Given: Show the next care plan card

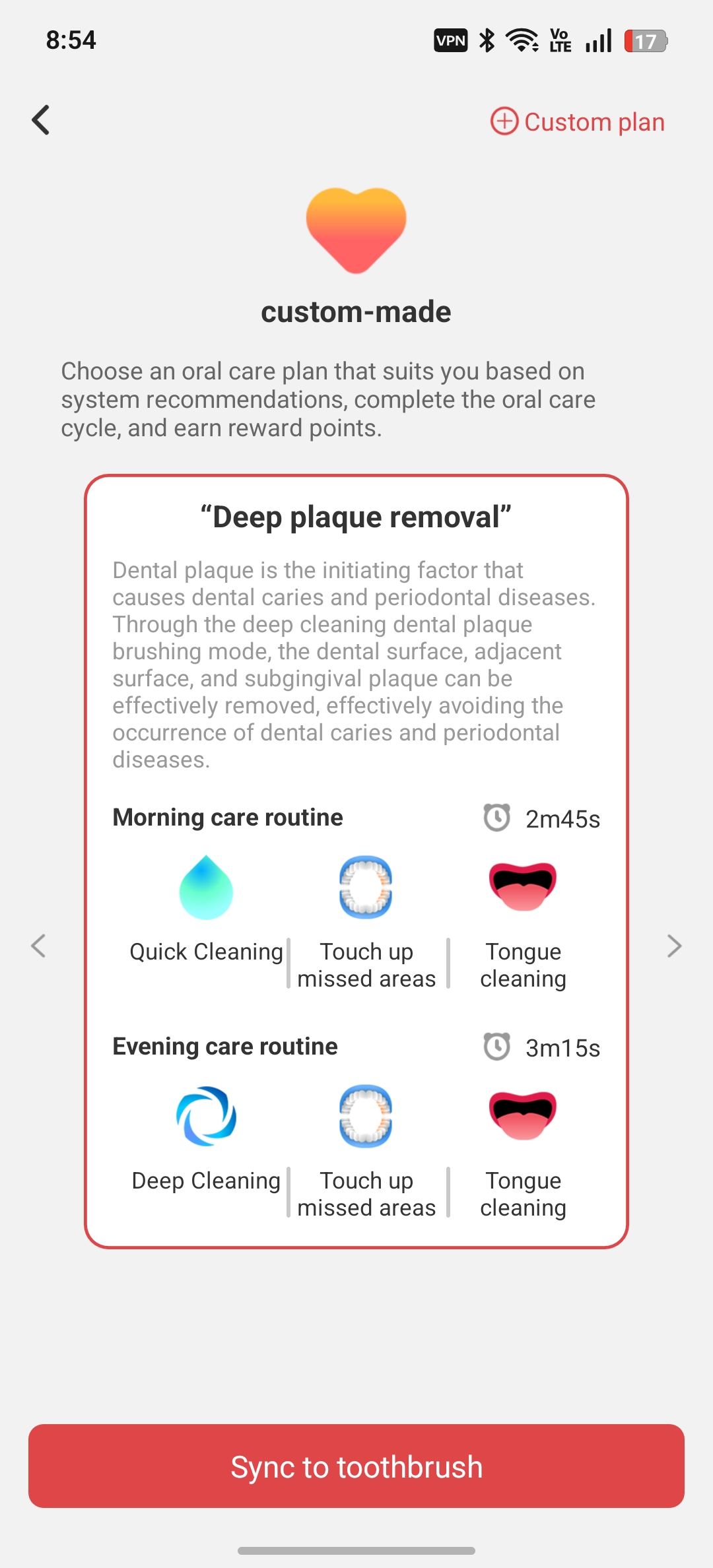Looking at the screenshot, I should coord(673,946).
